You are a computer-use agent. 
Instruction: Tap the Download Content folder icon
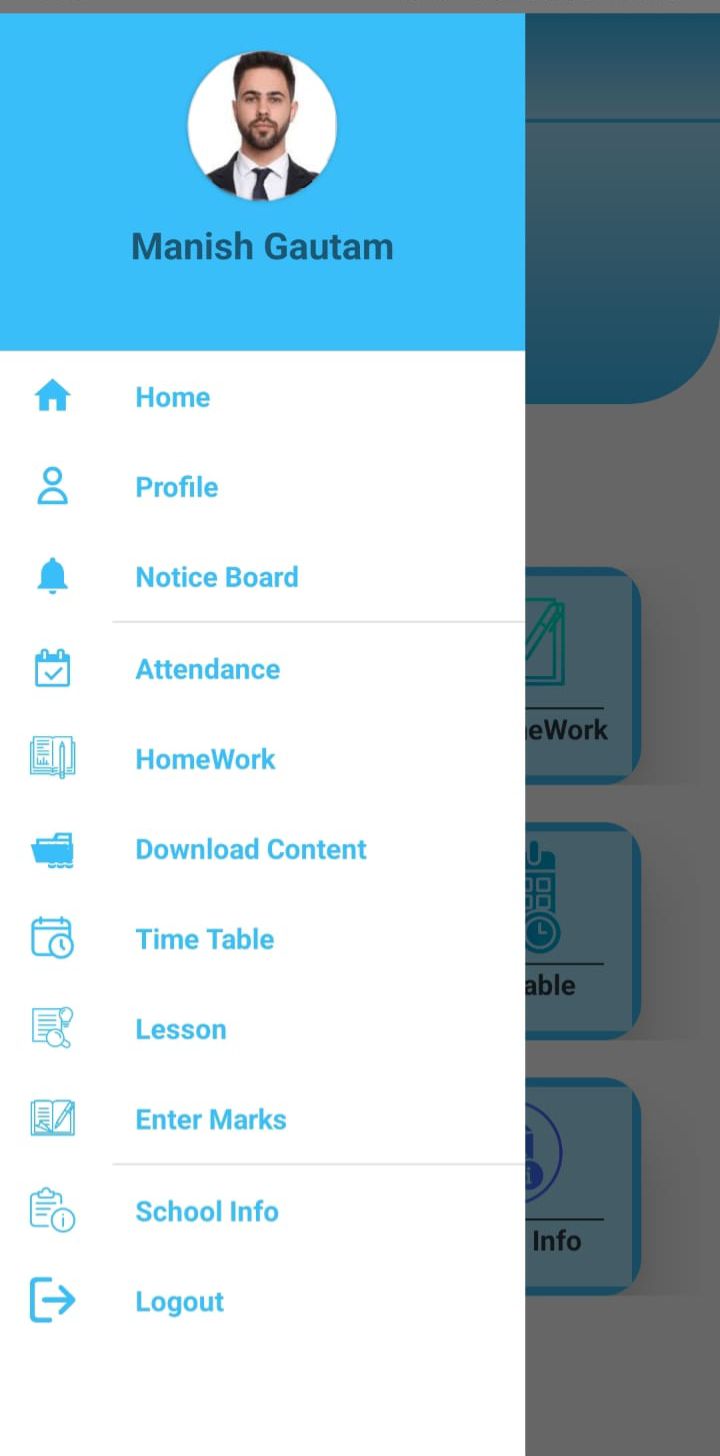tap(51, 848)
